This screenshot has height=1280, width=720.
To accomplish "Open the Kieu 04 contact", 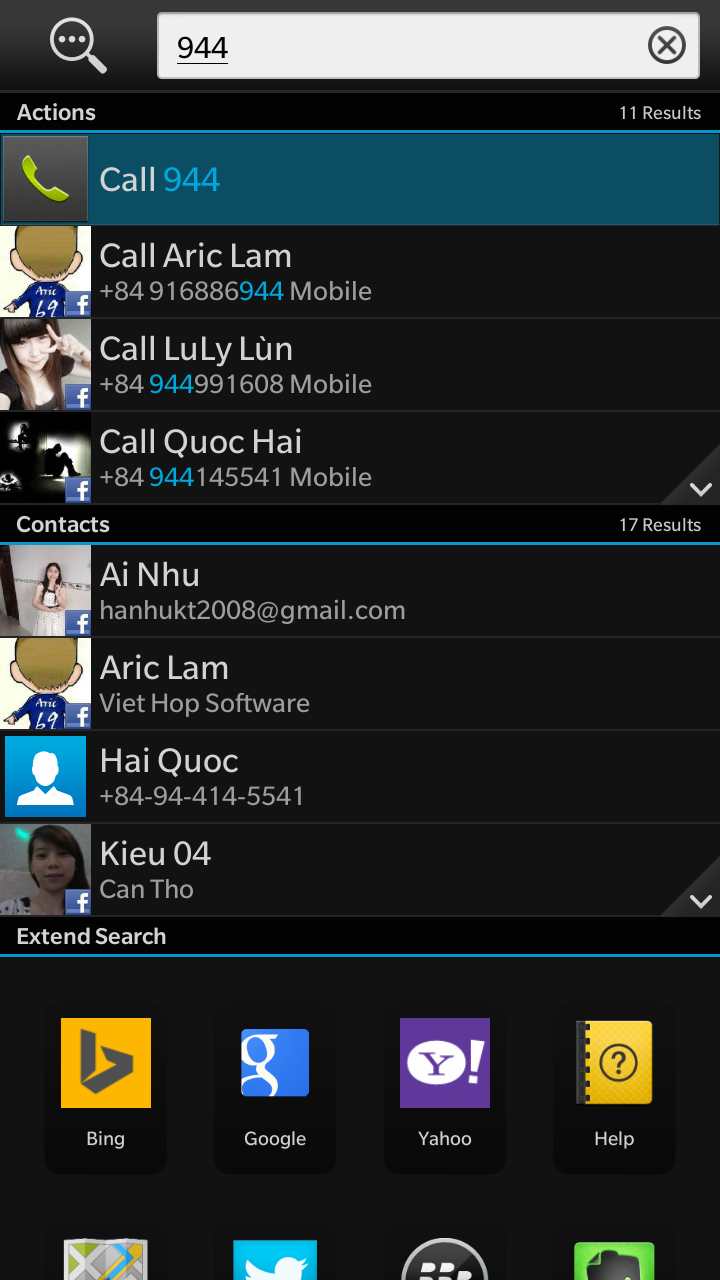I will (x=360, y=870).
